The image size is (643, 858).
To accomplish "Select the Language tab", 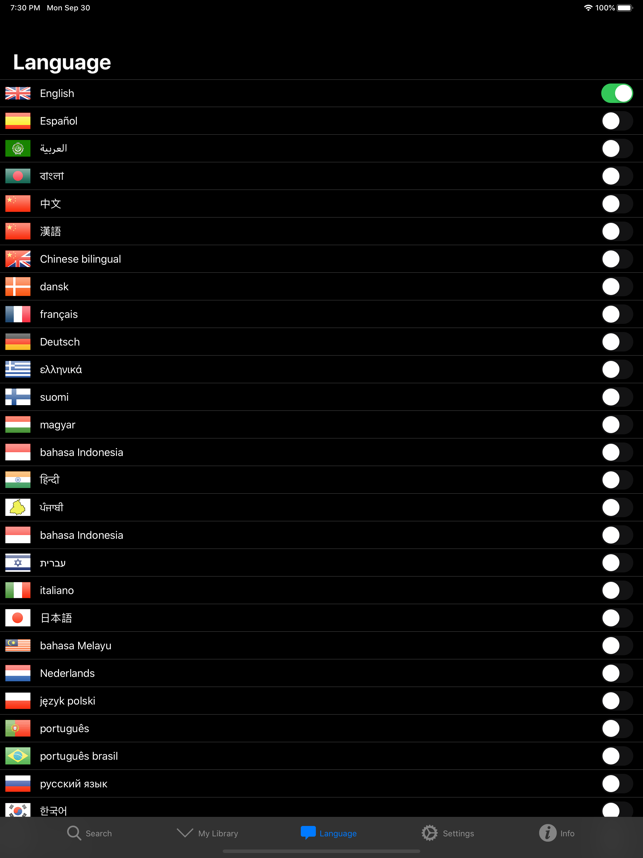I will pos(328,833).
